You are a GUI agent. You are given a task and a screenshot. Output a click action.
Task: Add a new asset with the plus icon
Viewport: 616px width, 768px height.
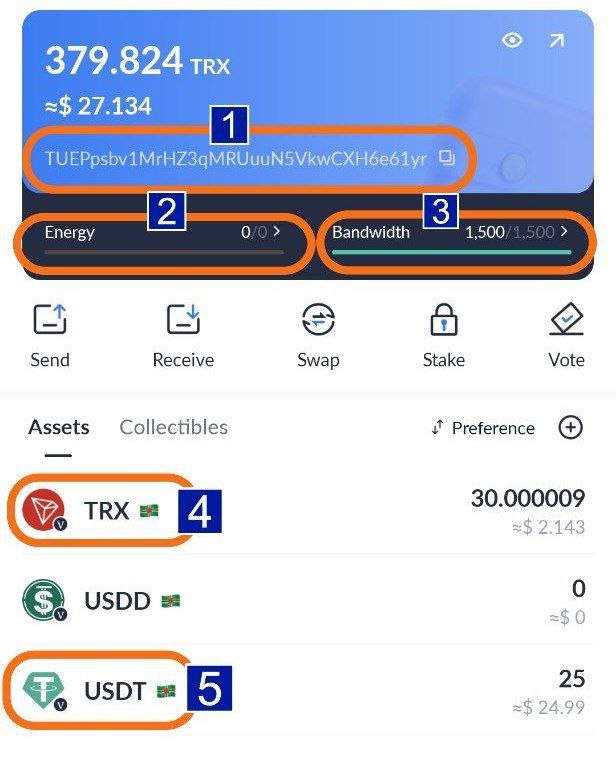(570, 428)
